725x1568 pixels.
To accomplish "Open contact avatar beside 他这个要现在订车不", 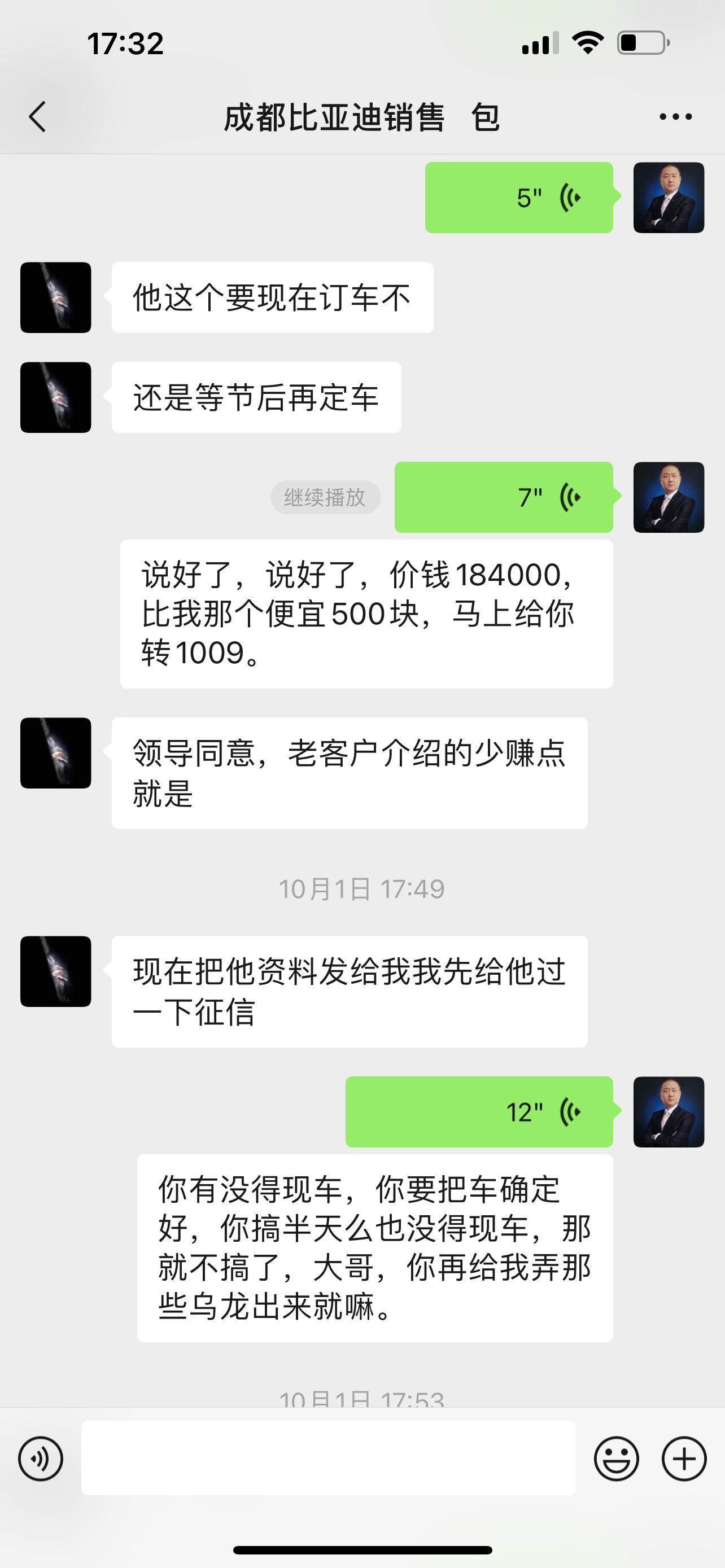I will pos(55,297).
